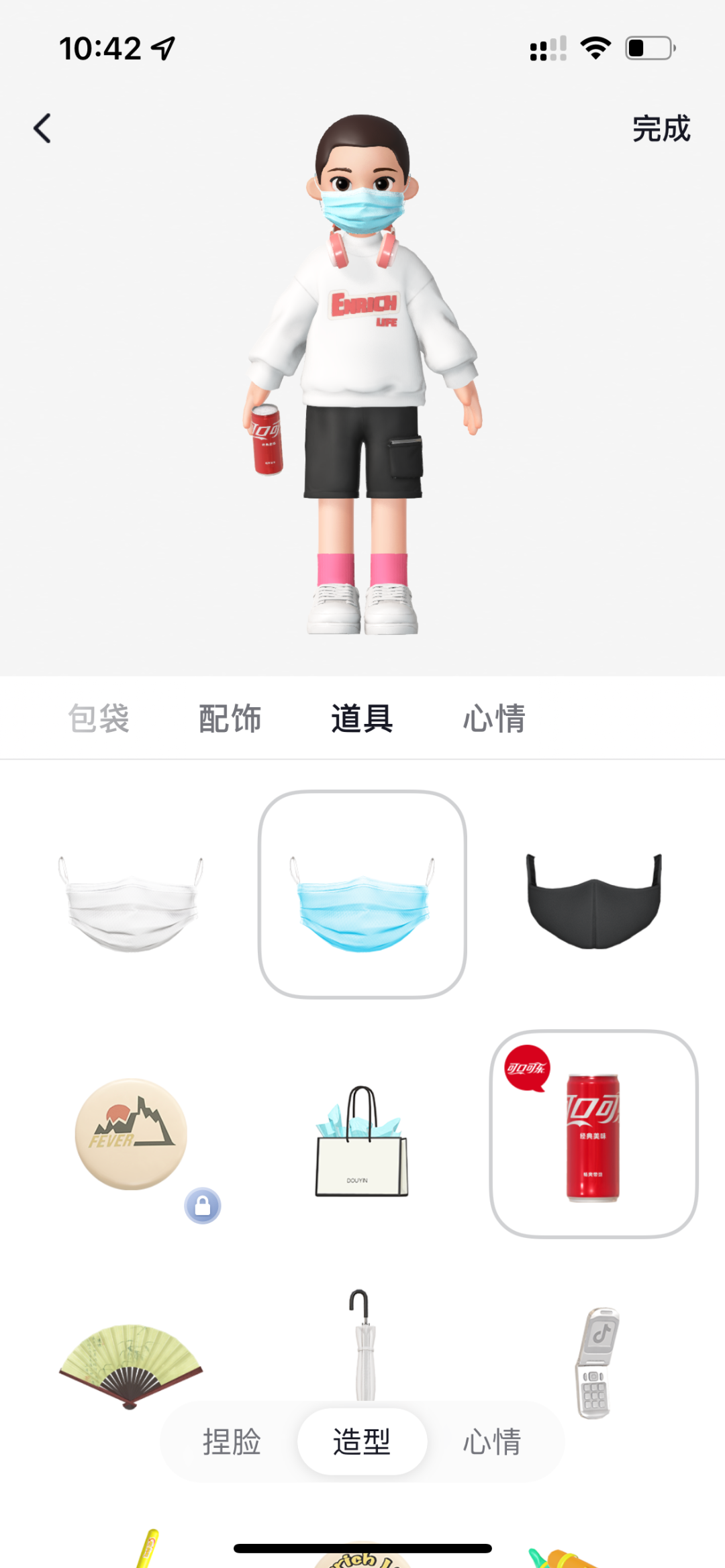Tap 完成 to finish editing
This screenshot has height=1568, width=725.
(661, 128)
